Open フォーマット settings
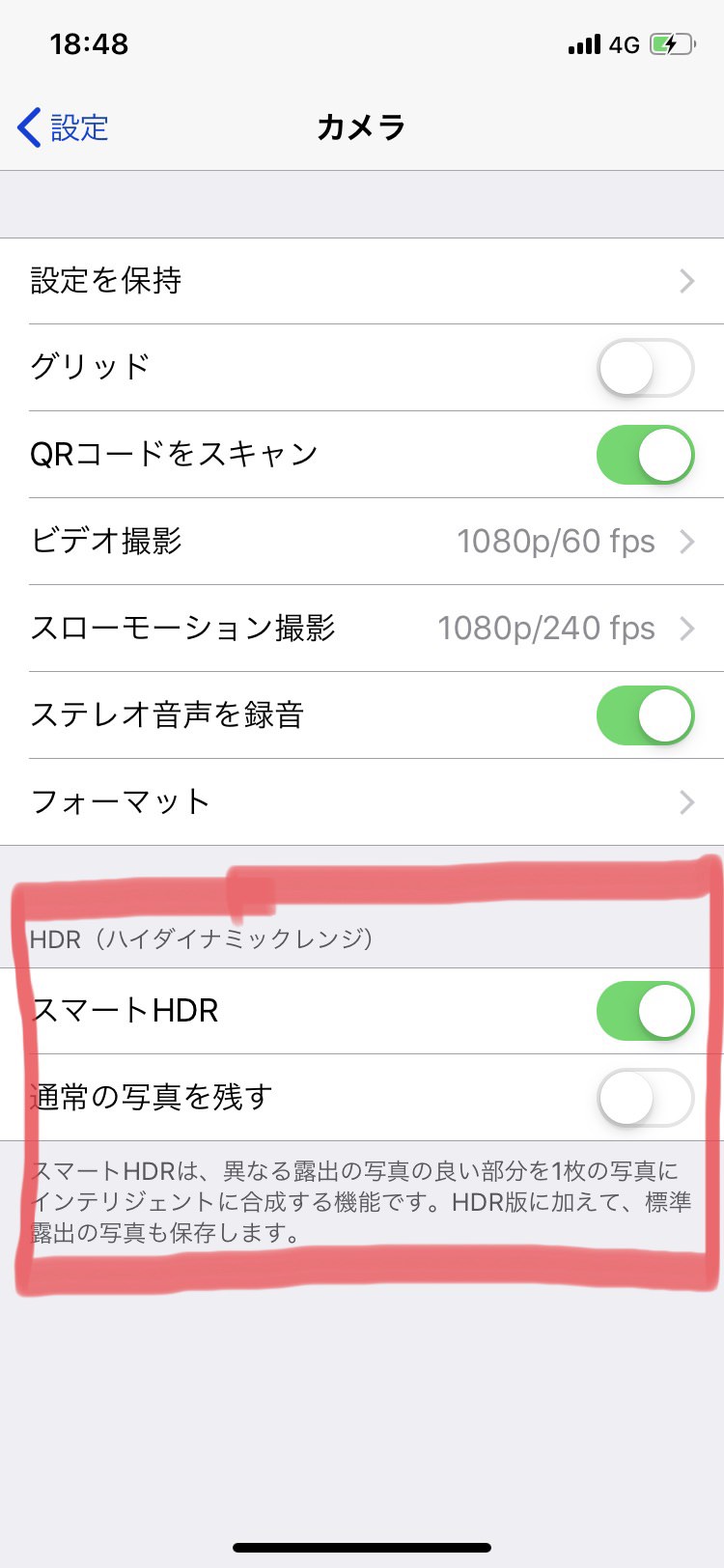This screenshot has width=724, height=1568. tap(362, 802)
